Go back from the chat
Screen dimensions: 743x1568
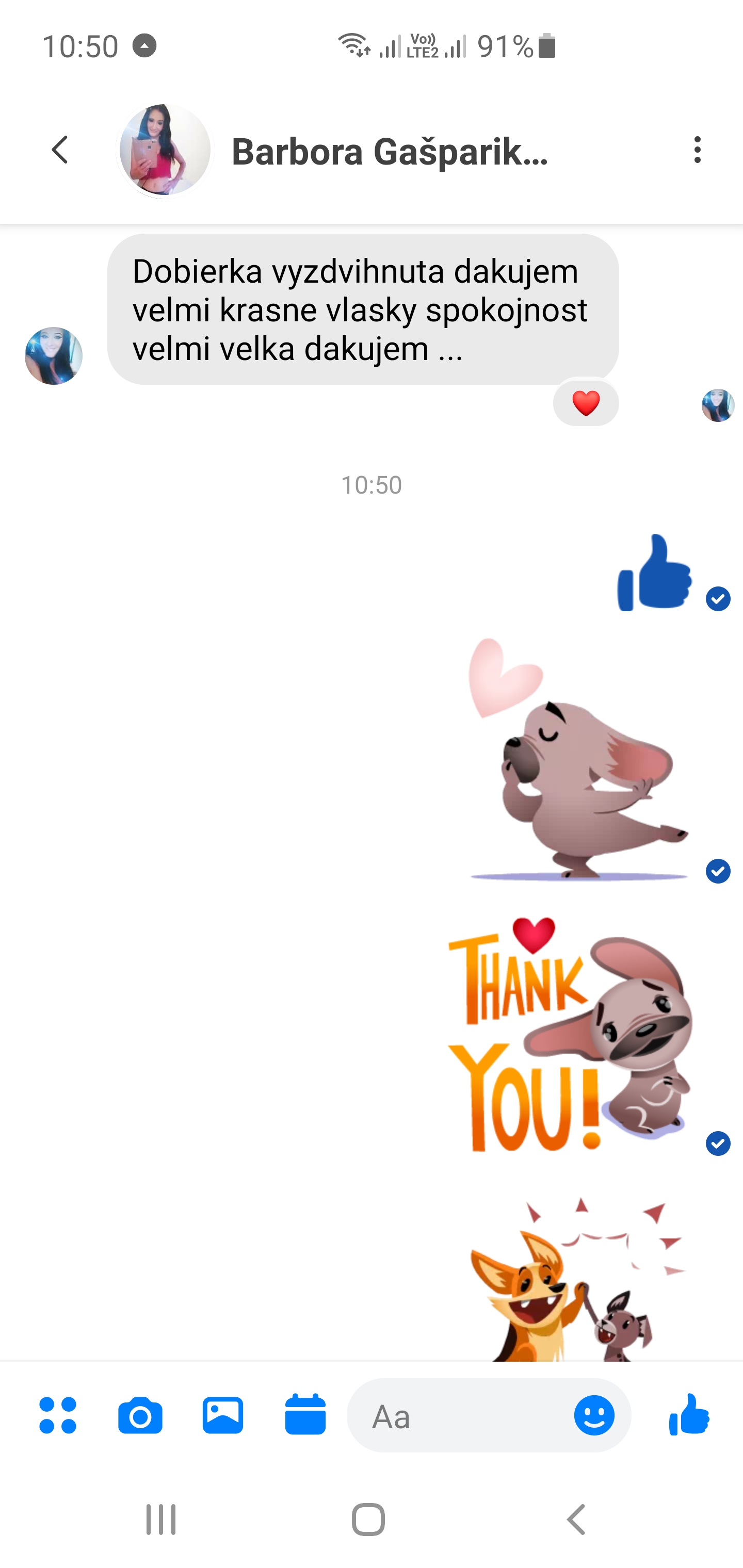pyautogui.click(x=60, y=150)
